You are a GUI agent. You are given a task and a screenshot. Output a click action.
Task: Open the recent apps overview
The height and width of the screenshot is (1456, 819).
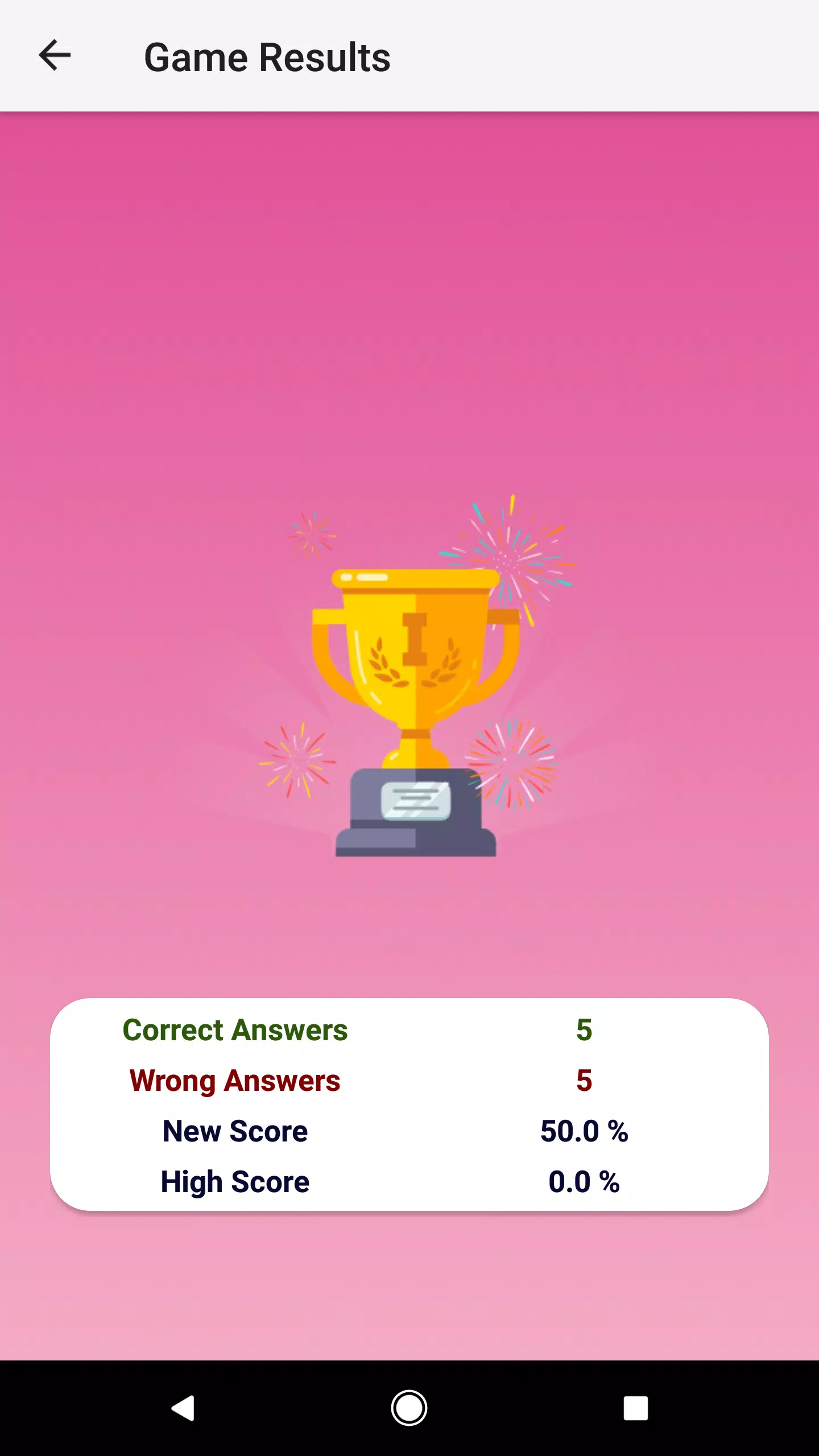click(x=635, y=1408)
